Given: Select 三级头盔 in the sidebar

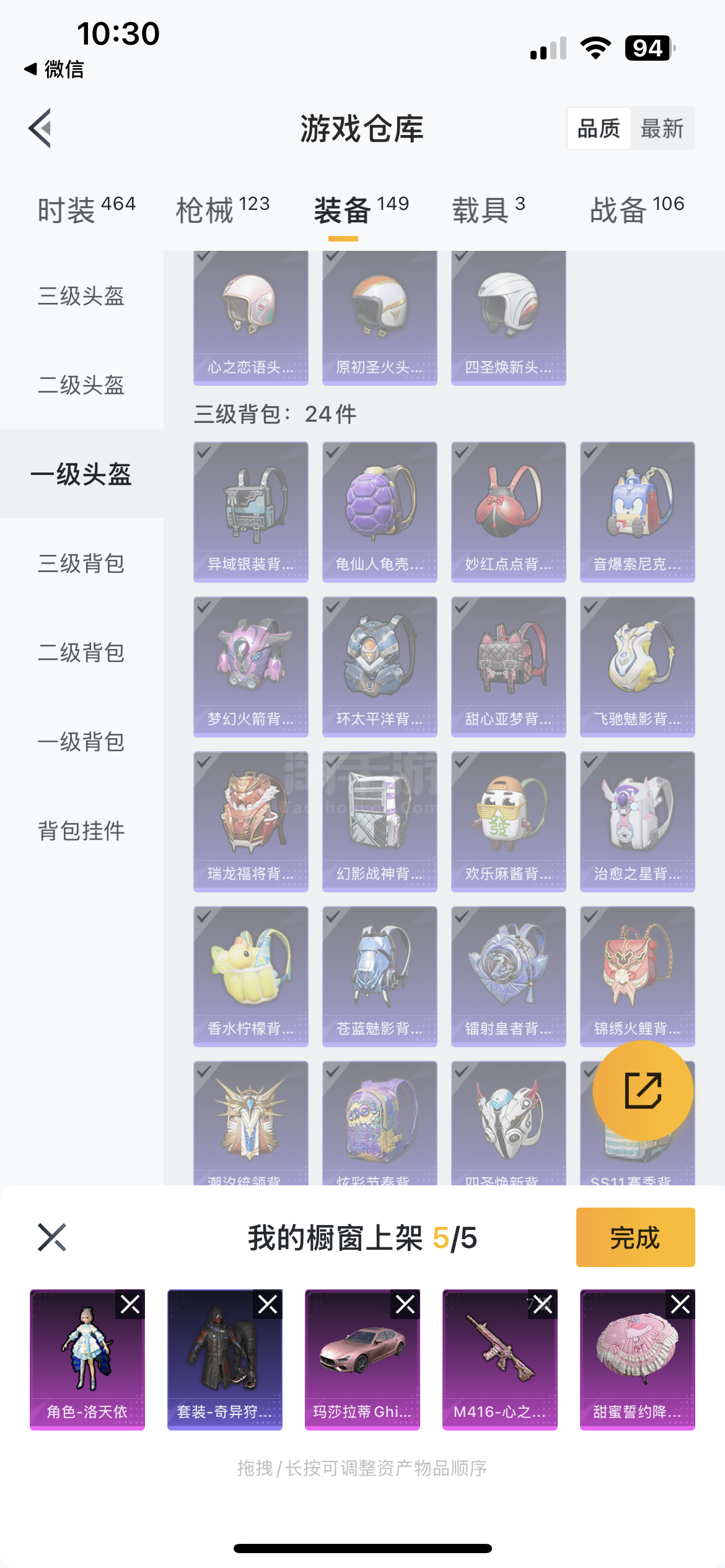Looking at the screenshot, I should coord(82,296).
